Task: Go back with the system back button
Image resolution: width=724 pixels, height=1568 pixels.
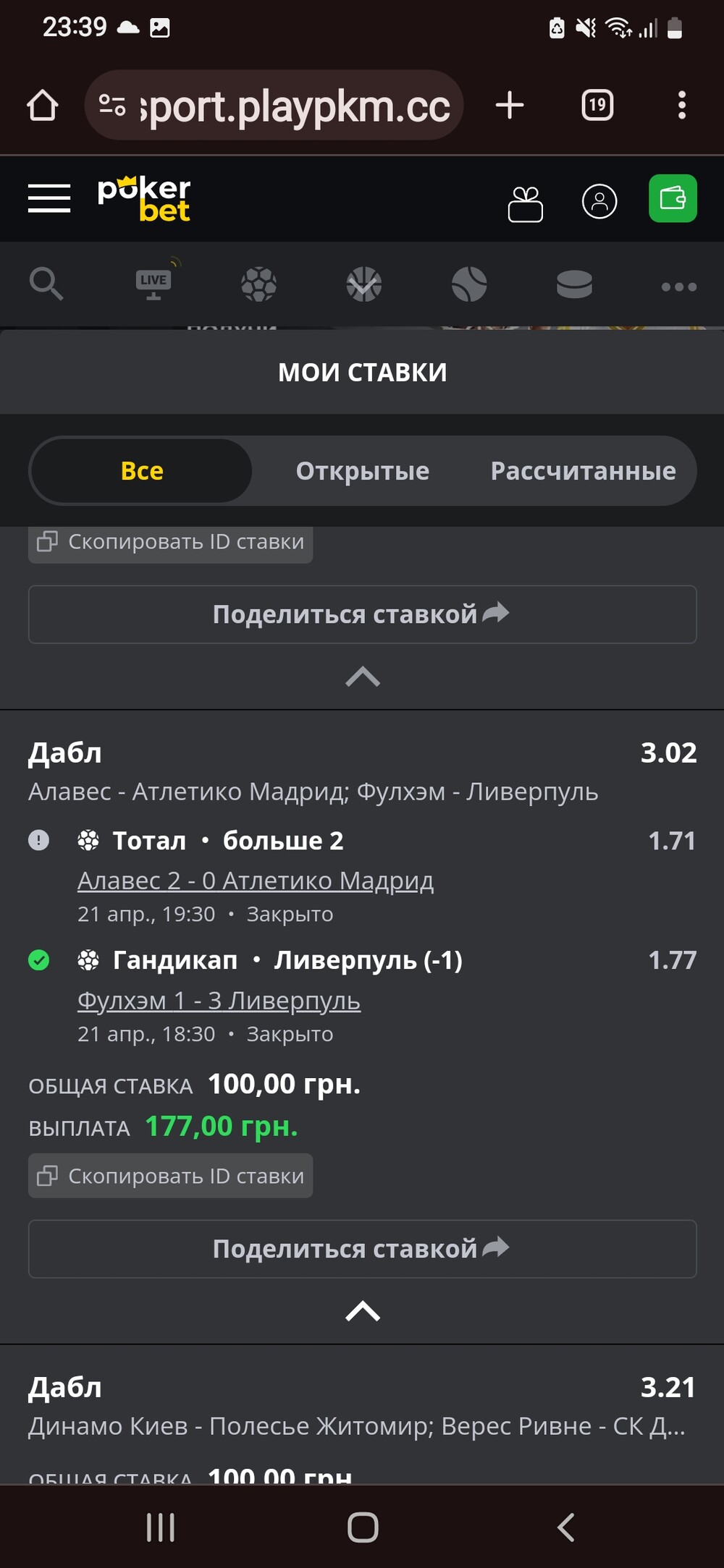Action: [566, 1527]
